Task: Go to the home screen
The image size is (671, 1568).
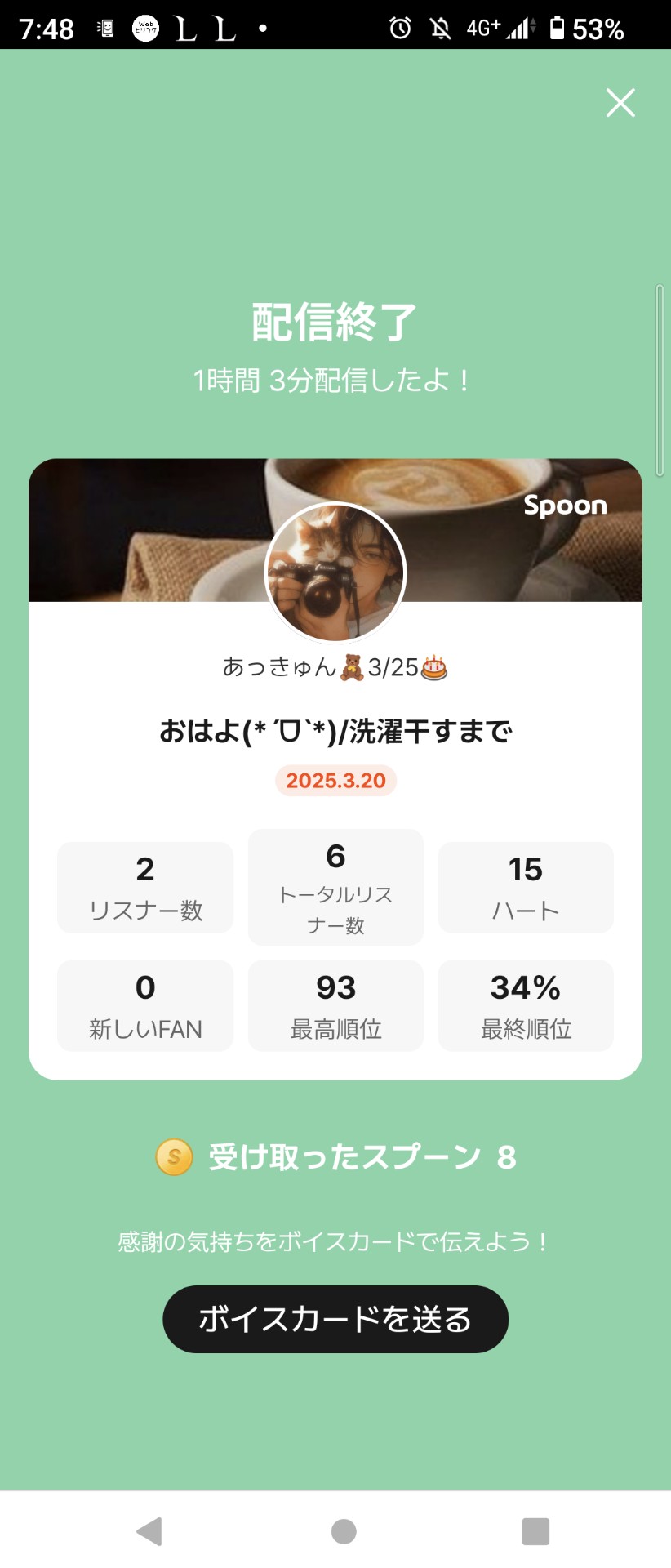Action: (344, 1531)
